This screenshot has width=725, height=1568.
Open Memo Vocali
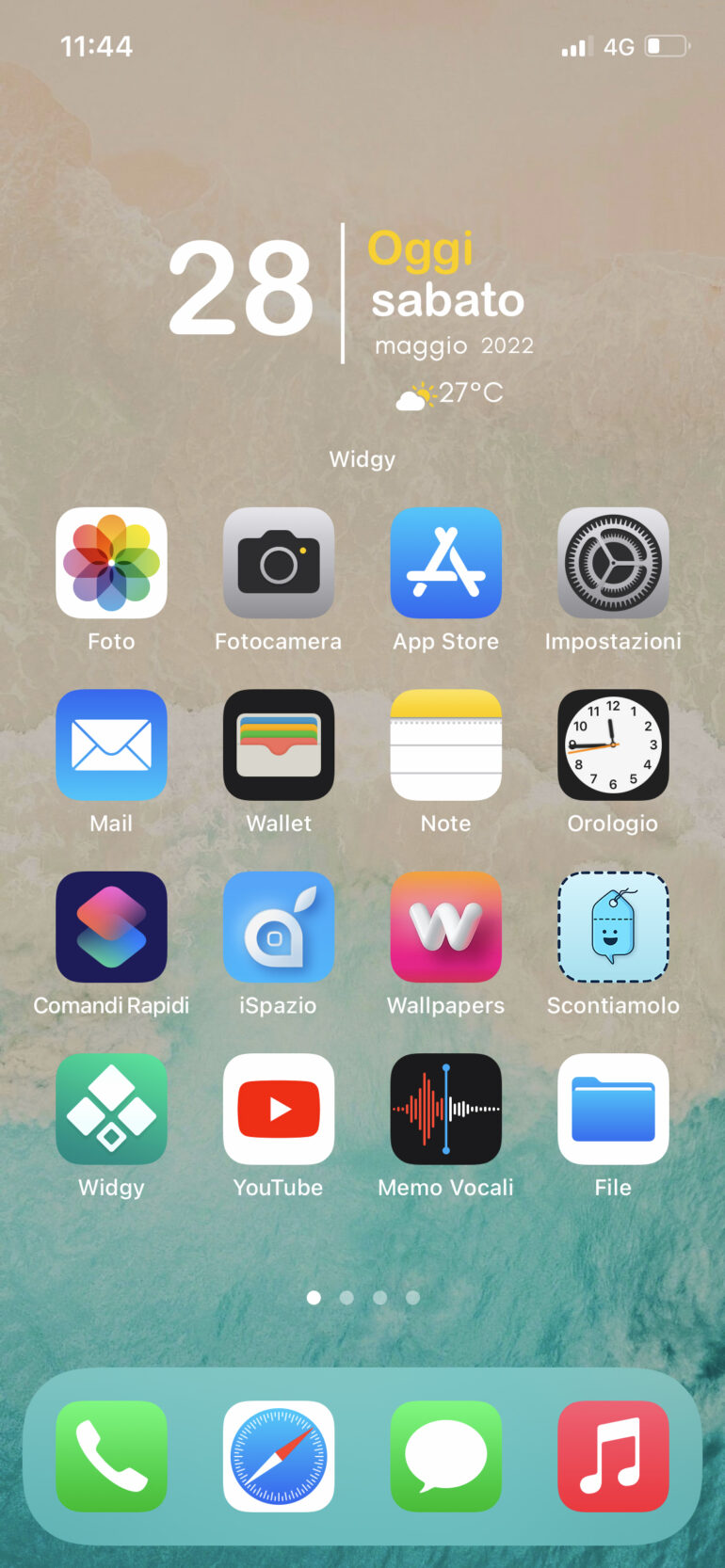(445, 1109)
